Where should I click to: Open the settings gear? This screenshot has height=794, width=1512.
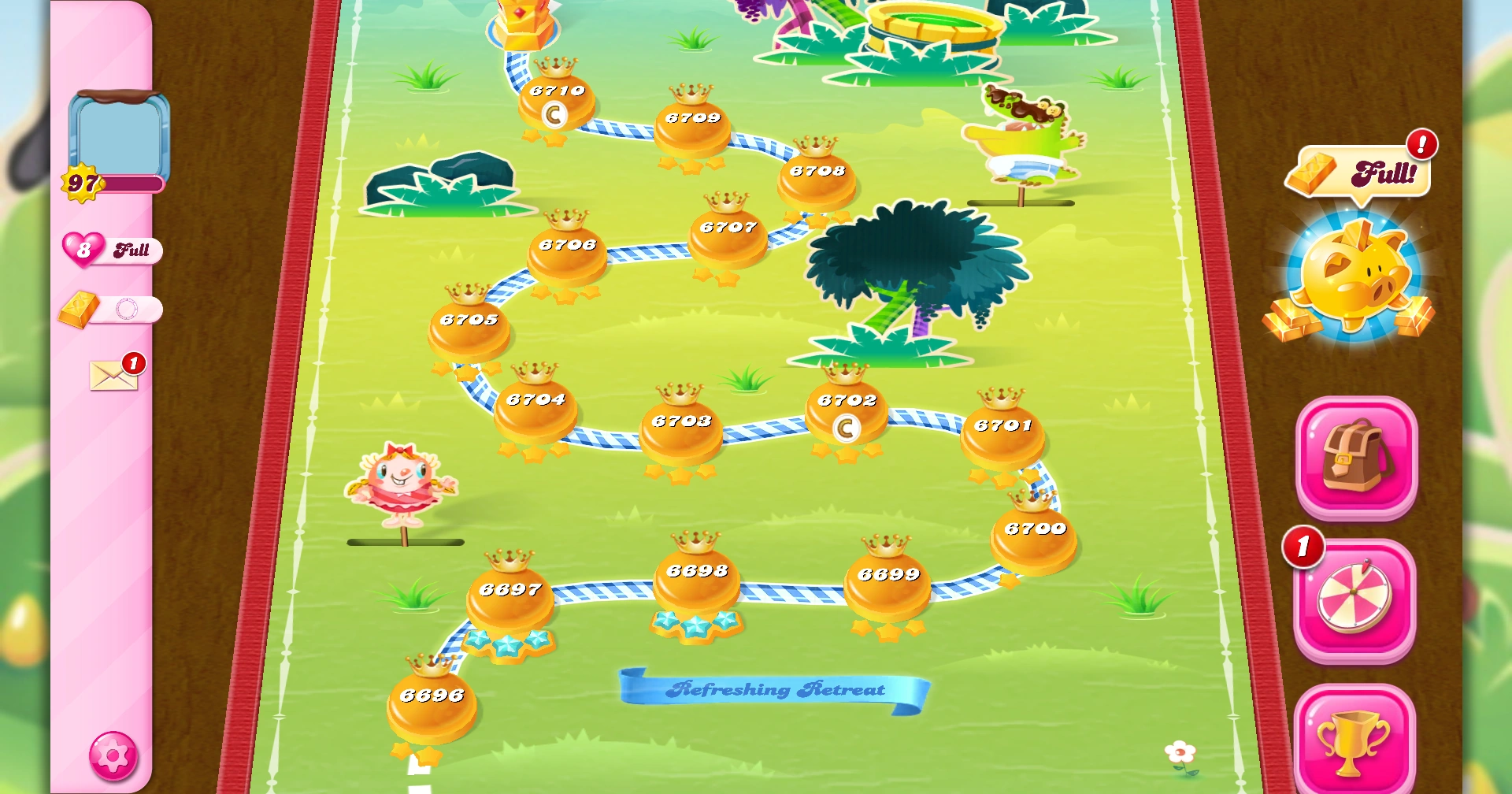pos(113,756)
